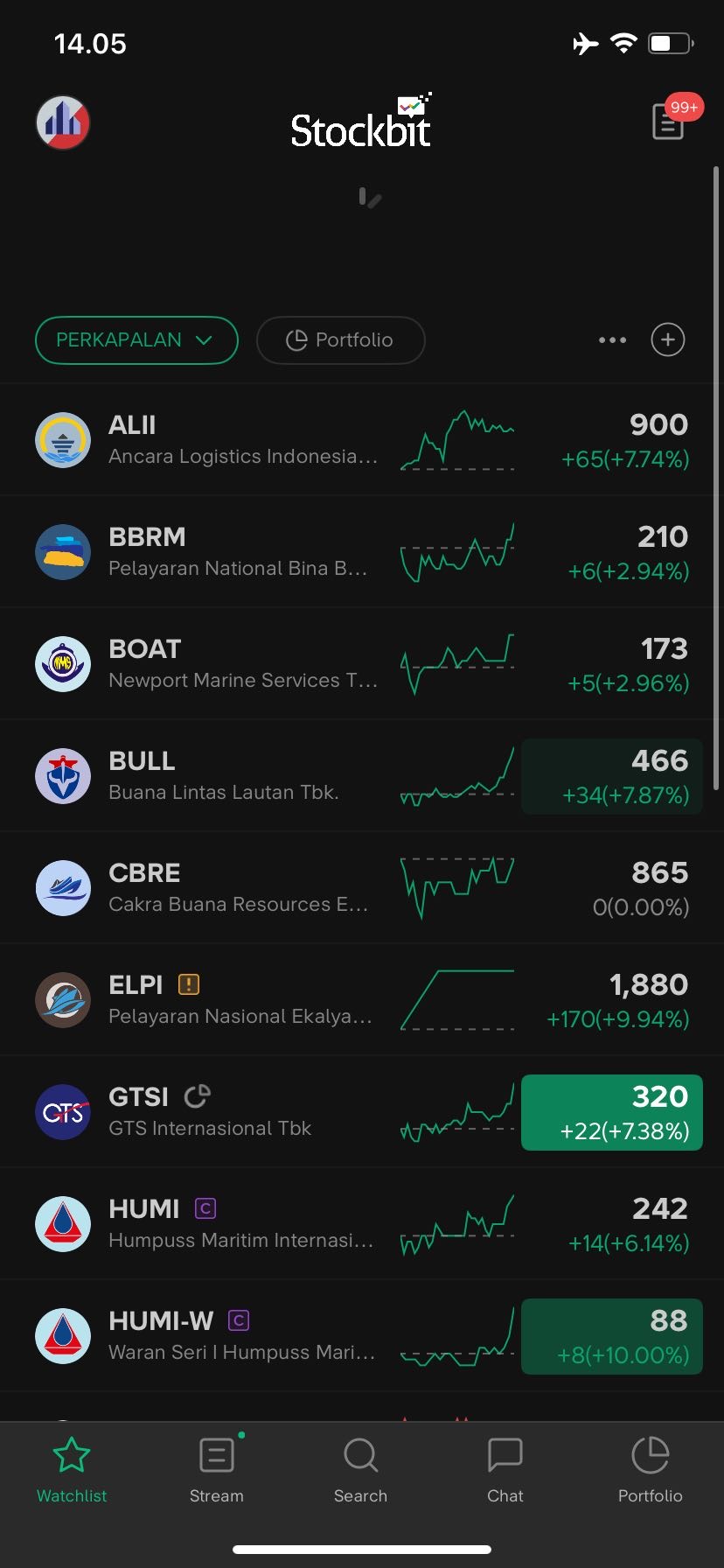
Task: Open the ELPI stock row
Action: (x=240, y=1000)
